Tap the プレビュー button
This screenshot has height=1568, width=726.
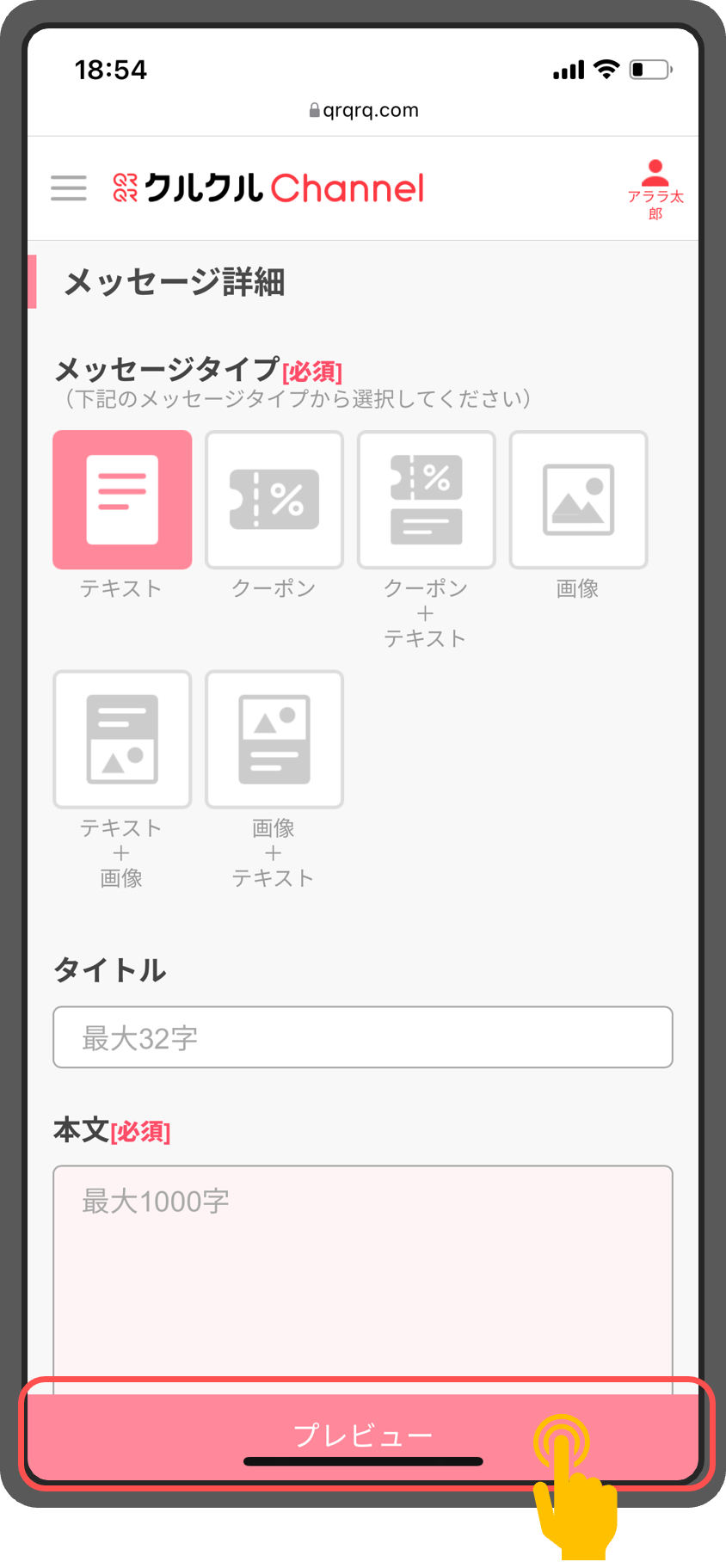point(363,1436)
